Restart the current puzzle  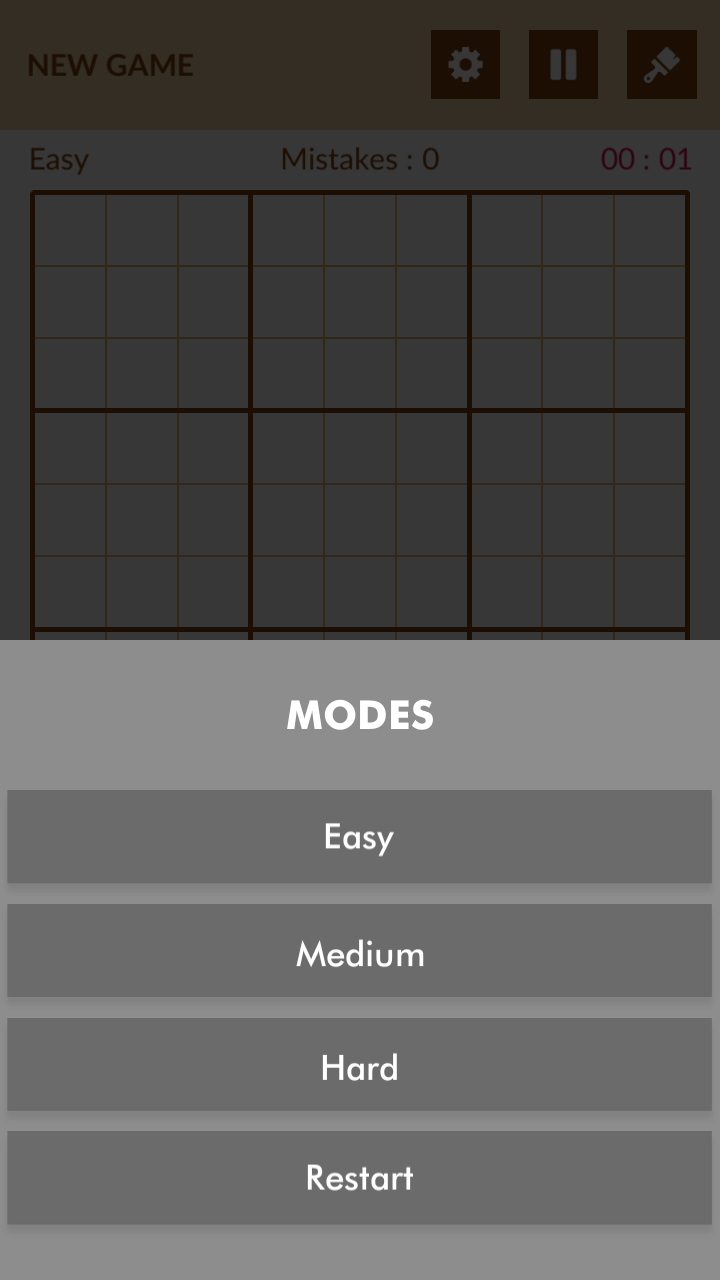click(x=359, y=1178)
